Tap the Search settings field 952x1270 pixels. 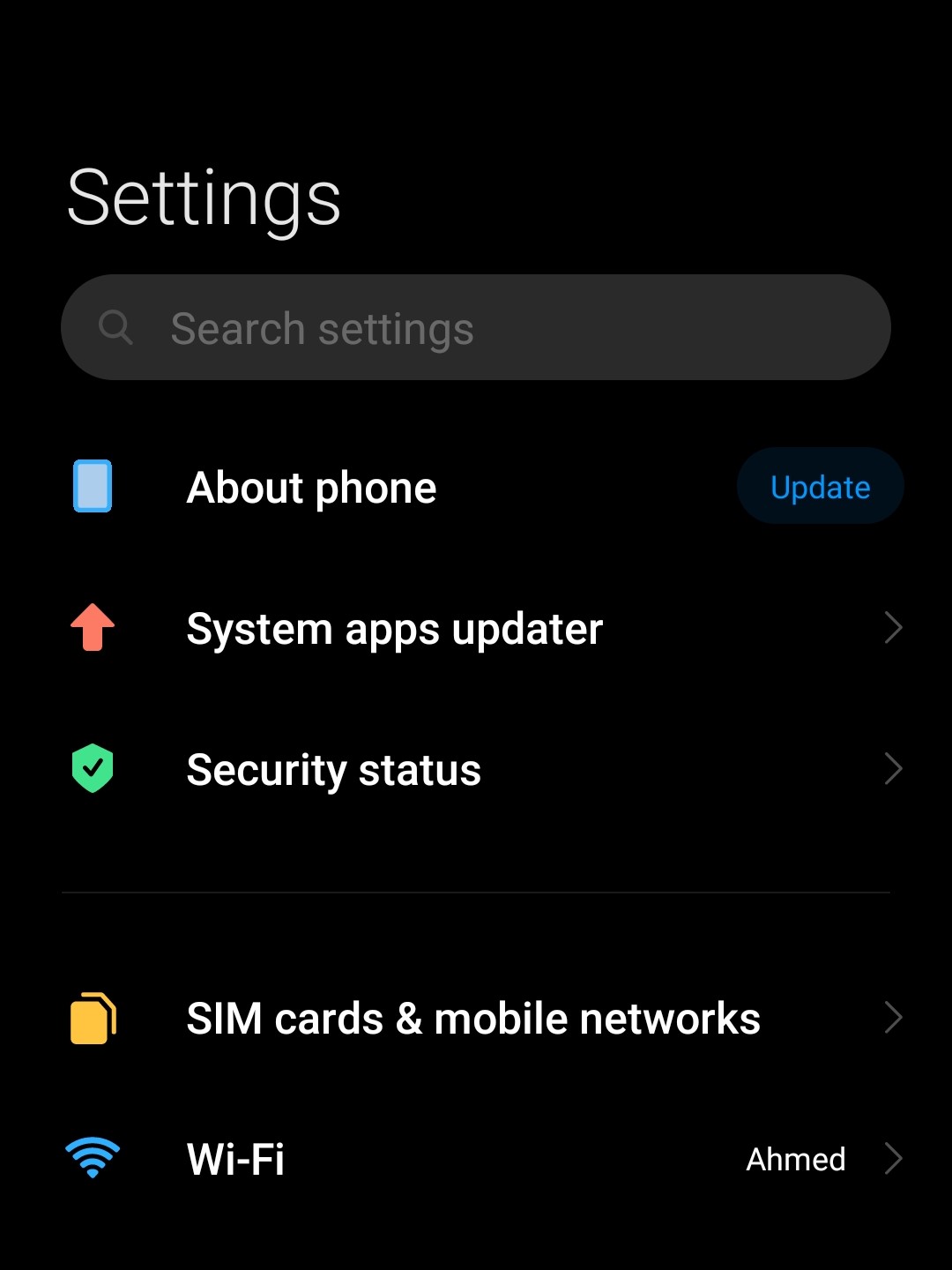pyautogui.click(x=476, y=328)
